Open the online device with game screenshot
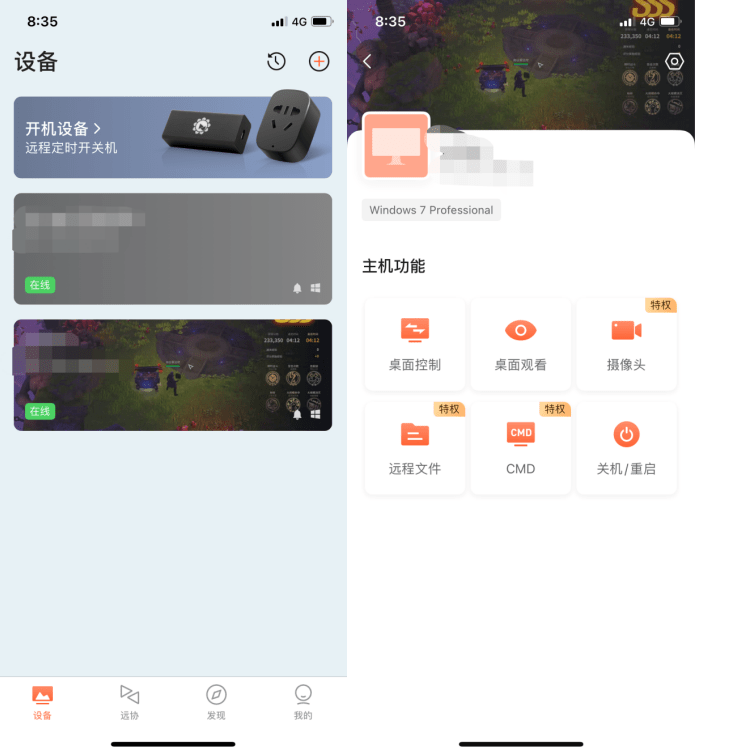This screenshot has width=738, height=753. (x=173, y=375)
